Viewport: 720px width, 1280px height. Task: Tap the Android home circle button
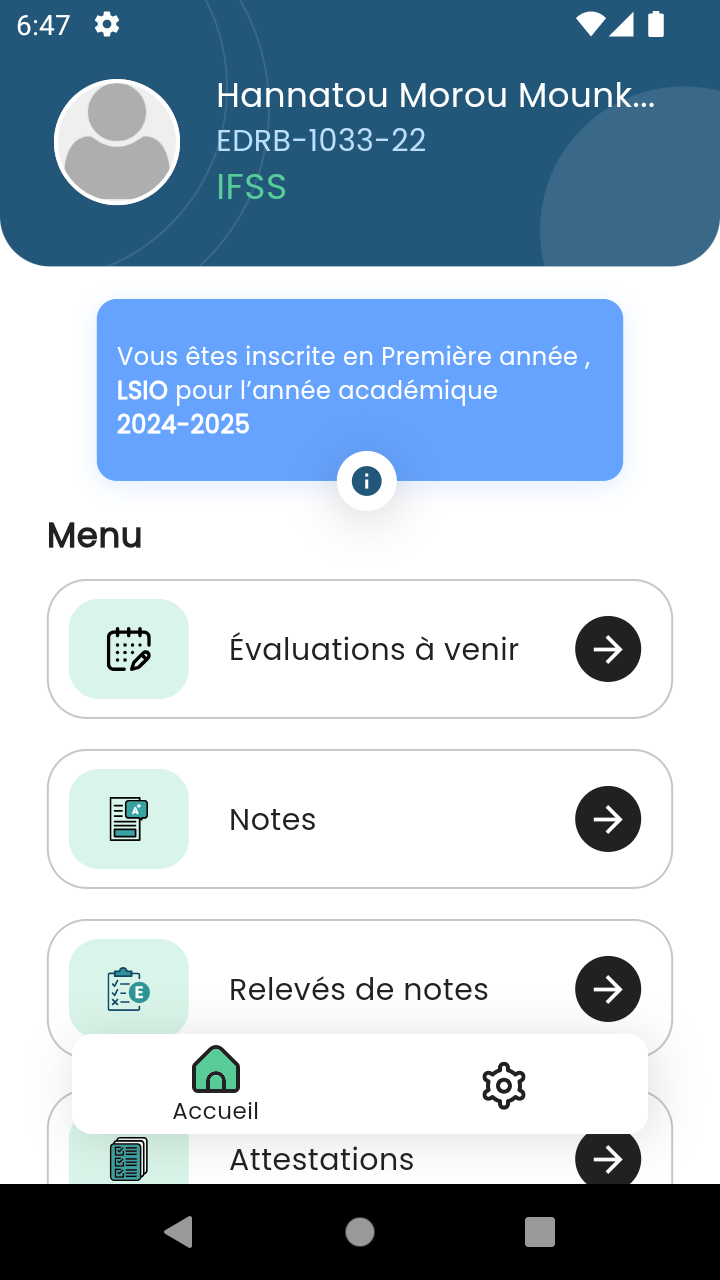[x=359, y=1231]
